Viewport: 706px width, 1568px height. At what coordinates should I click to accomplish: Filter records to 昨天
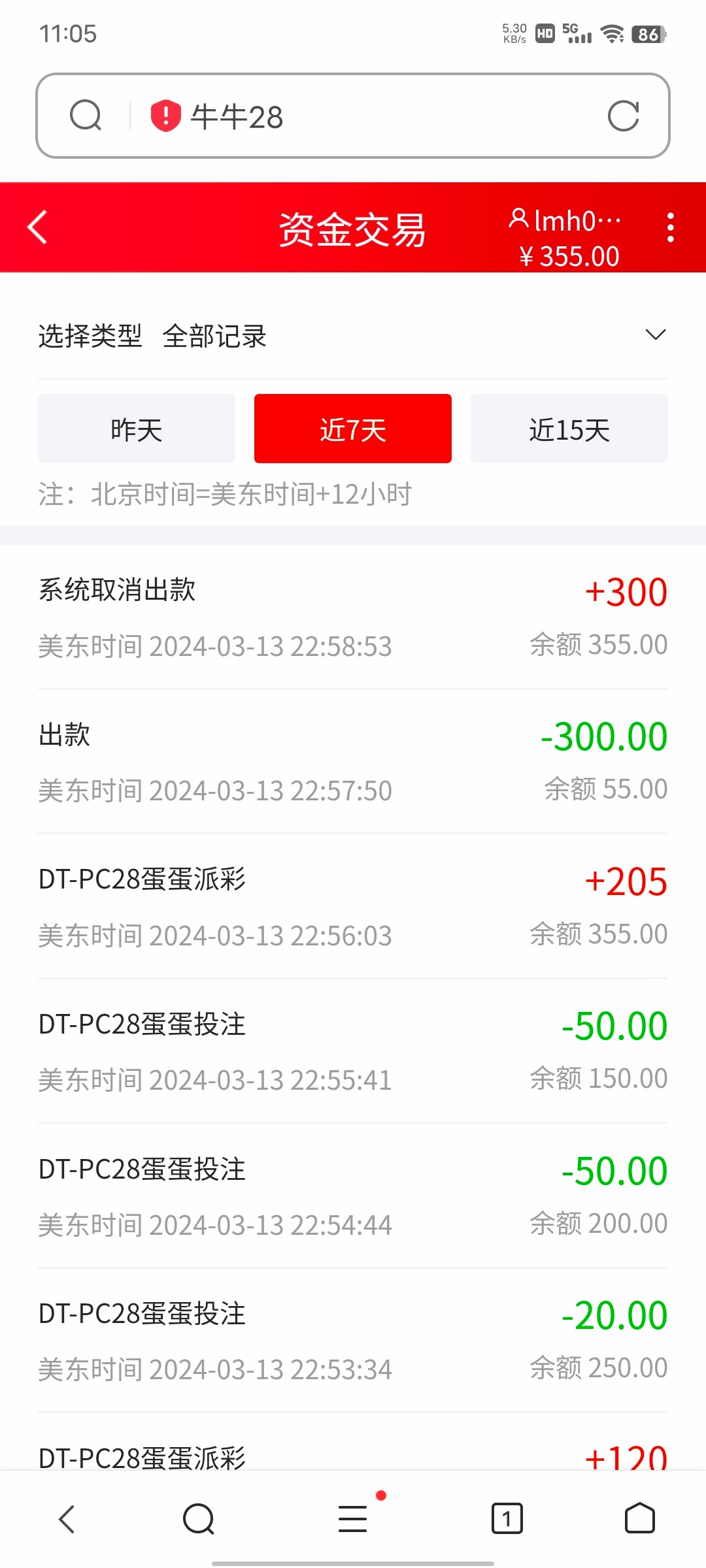click(136, 429)
